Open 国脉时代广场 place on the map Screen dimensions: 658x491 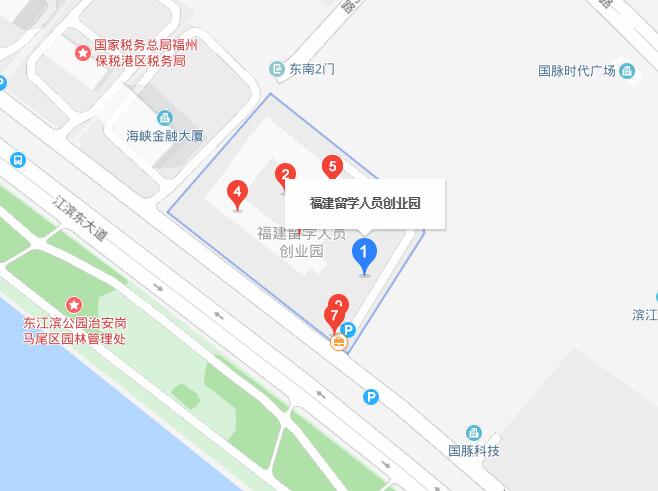(x=627, y=70)
